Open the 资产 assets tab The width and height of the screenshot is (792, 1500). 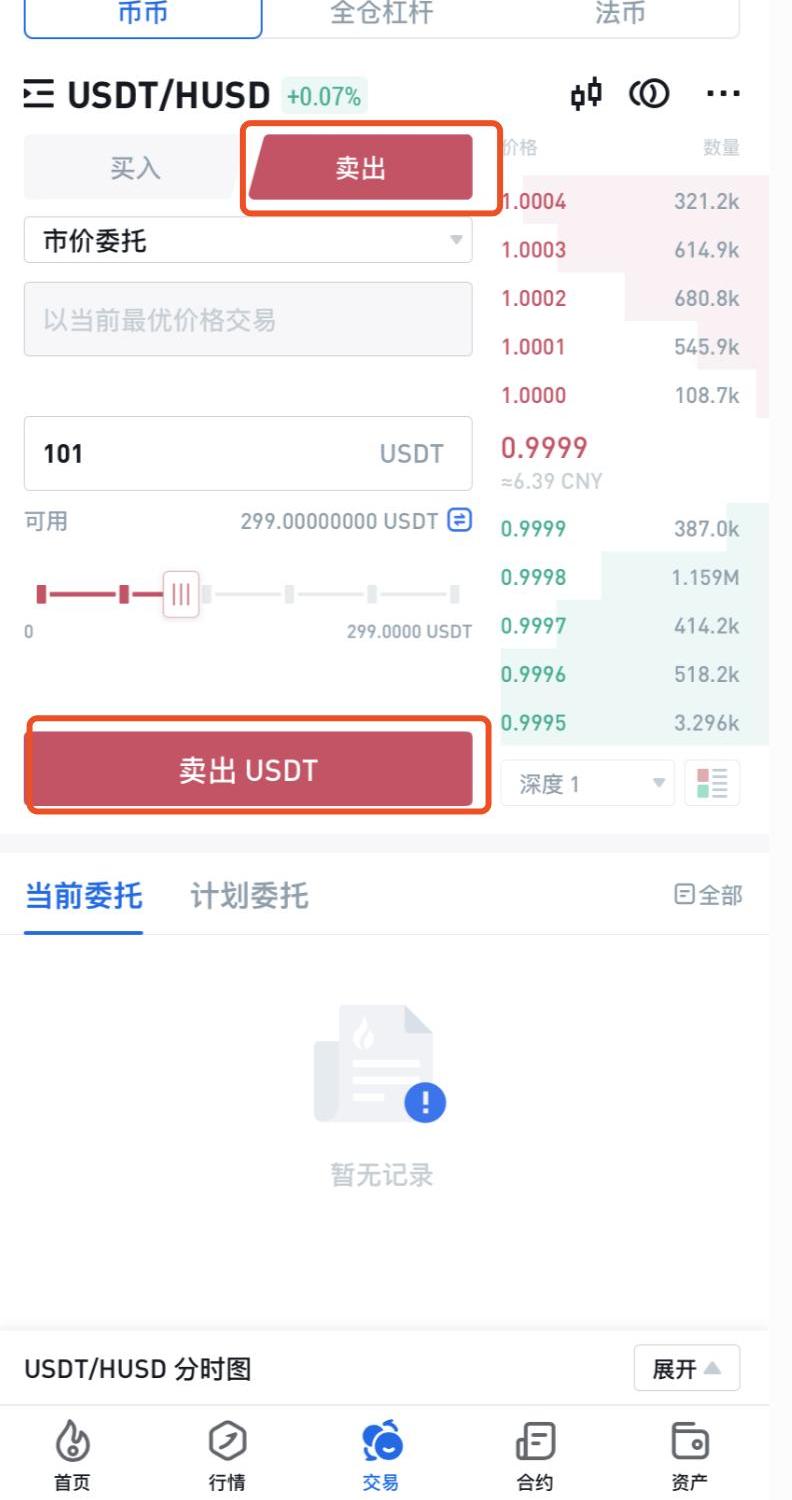pyautogui.click(x=689, y=1456)
